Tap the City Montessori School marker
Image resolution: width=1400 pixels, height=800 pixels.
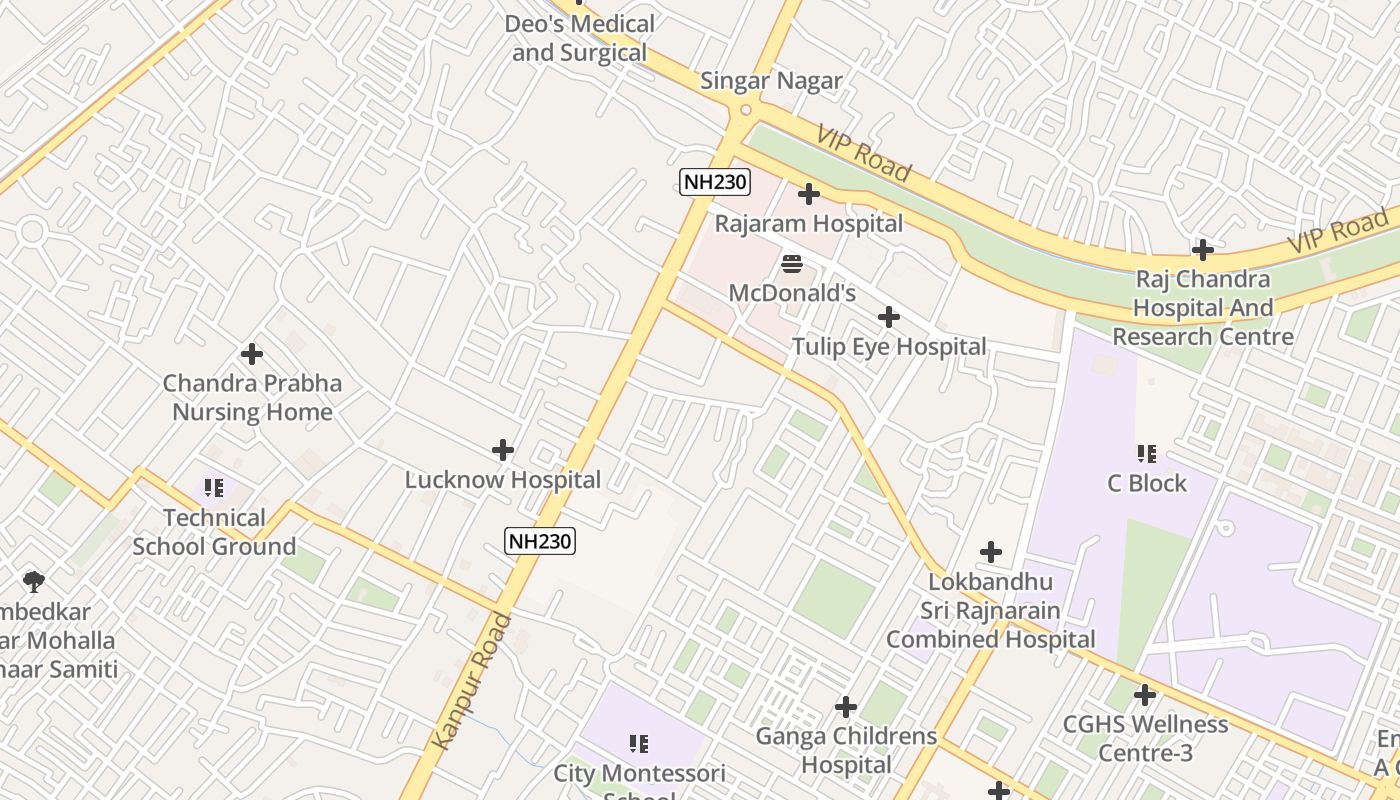coord(639,743)
